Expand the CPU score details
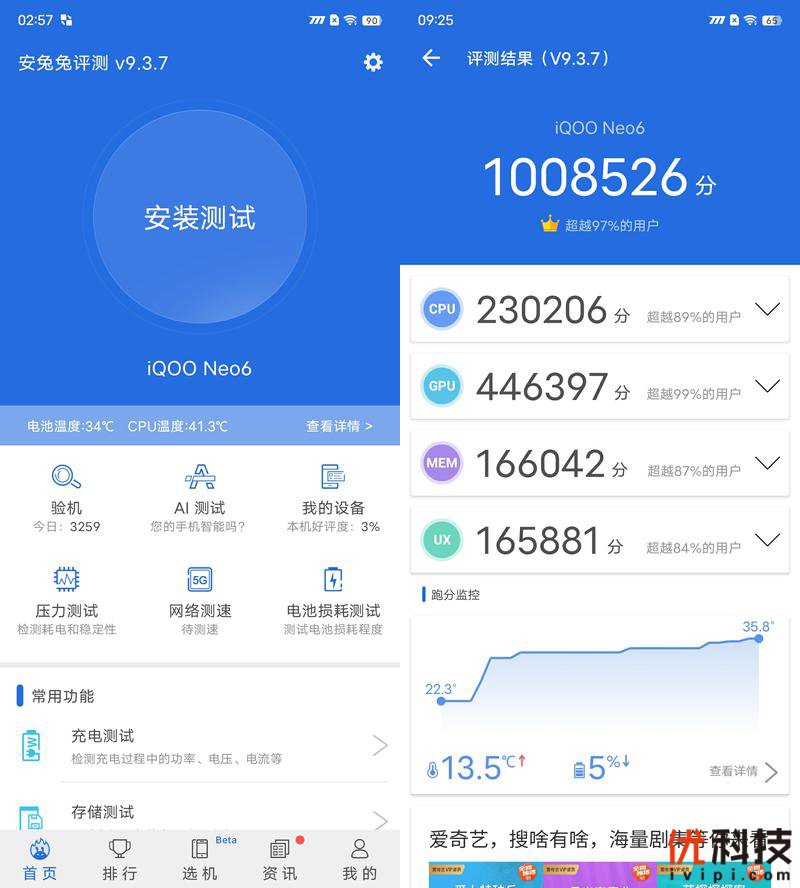800x888 pixels. (x=767, y=310)
